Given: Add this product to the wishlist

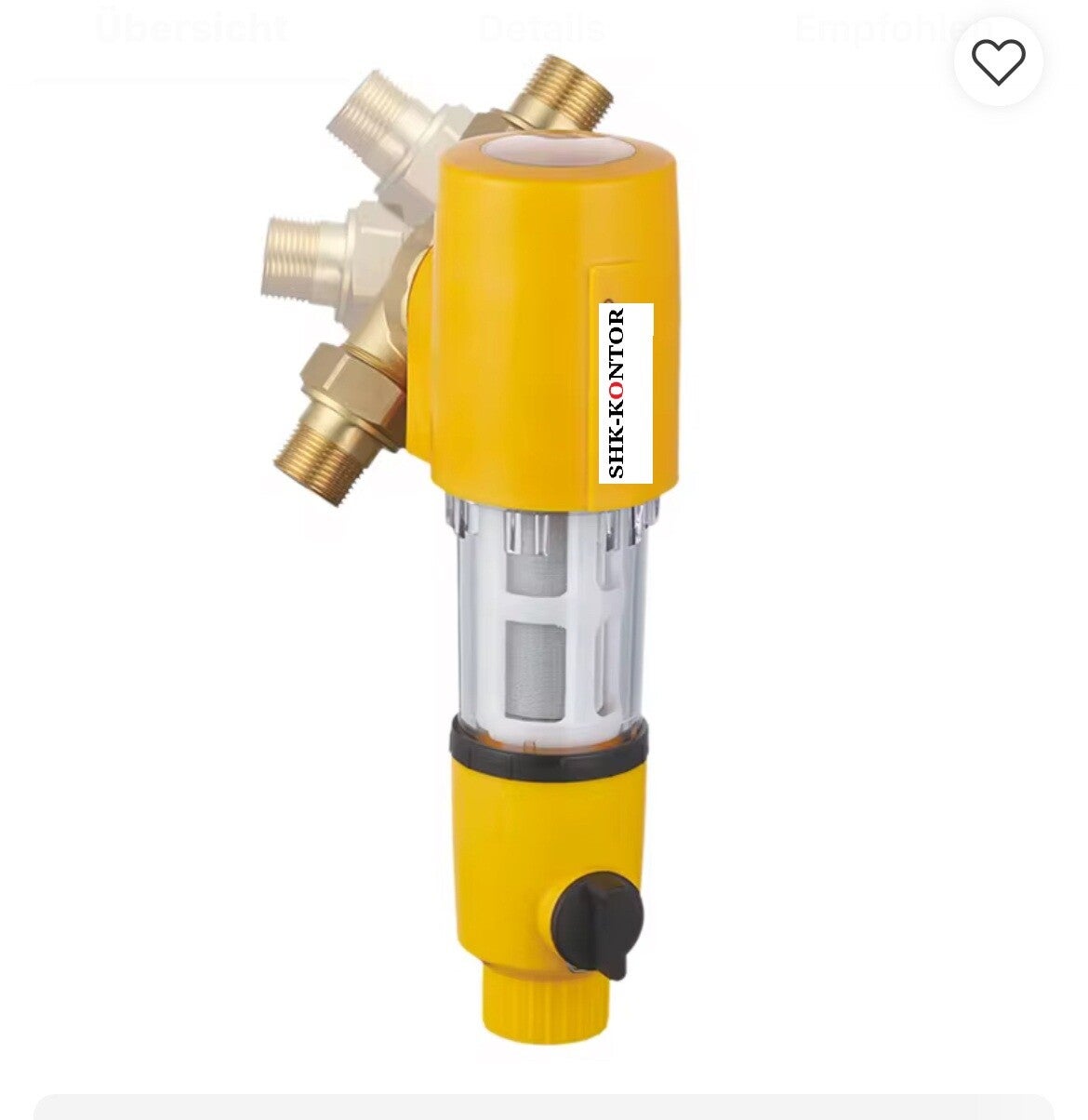Looking at the screenshot, I should 998,62.
